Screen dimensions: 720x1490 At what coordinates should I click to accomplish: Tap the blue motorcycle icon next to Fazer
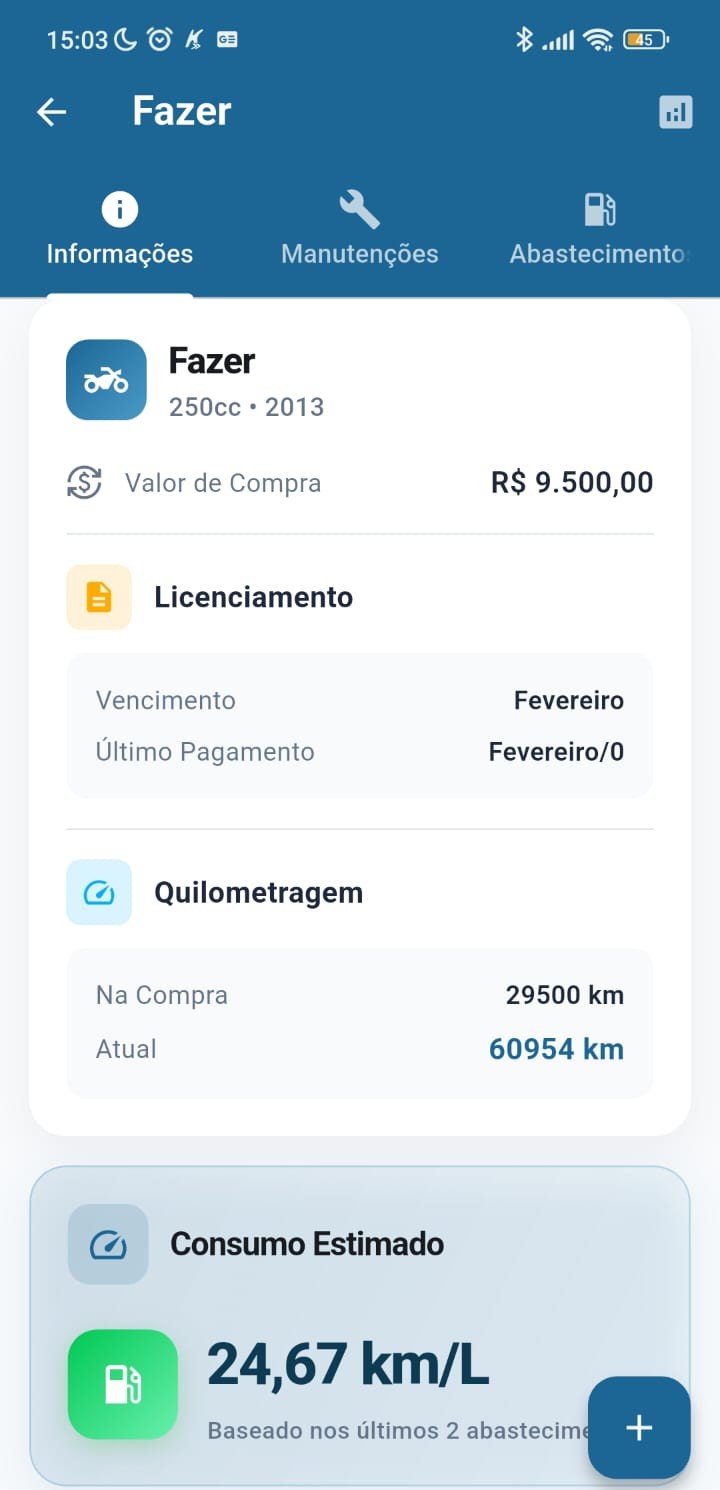[x=105, y=380]
